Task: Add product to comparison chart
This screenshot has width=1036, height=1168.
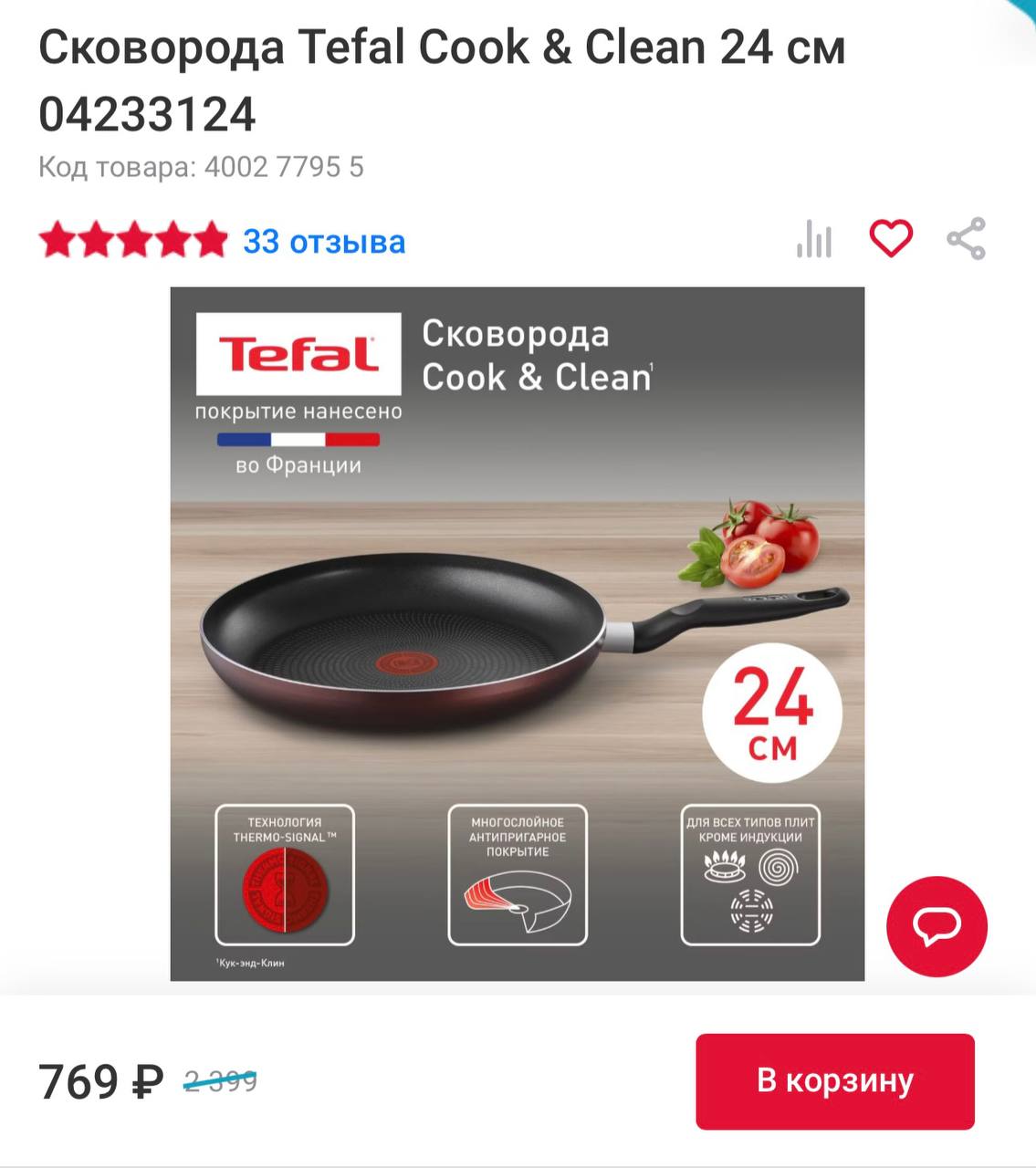Action: [x=814, y=240]
